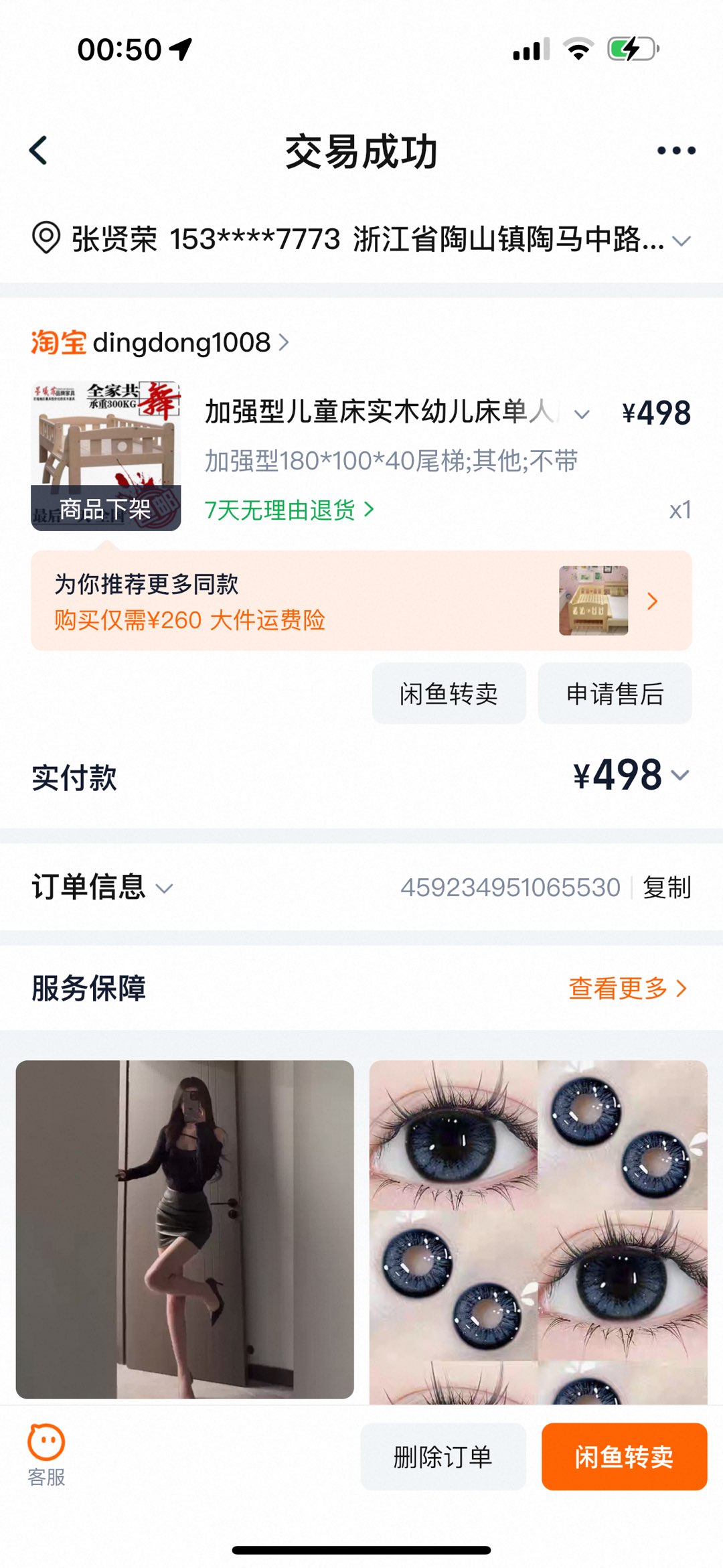Open 查看更多 in 服务保障
This screenshot has height=1568, width=723.
627,988
